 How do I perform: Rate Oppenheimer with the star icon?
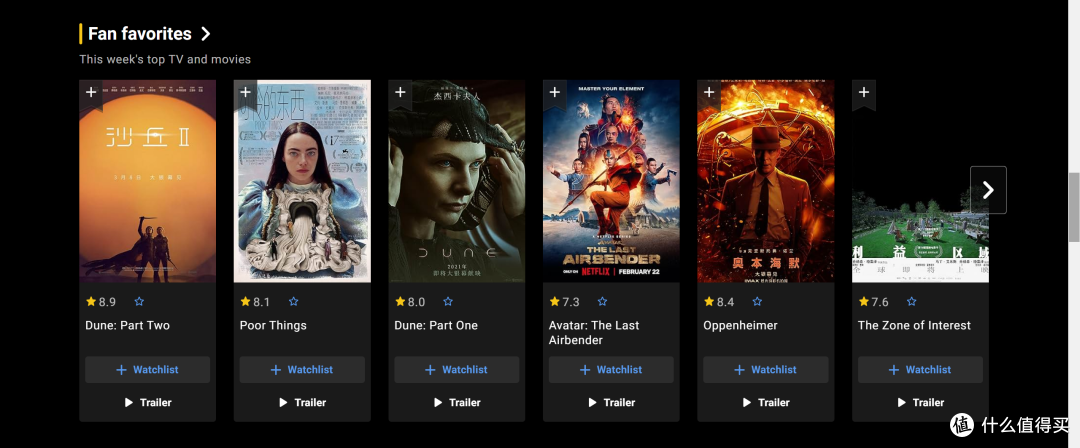pyautogui.click(x=757, y=302)
